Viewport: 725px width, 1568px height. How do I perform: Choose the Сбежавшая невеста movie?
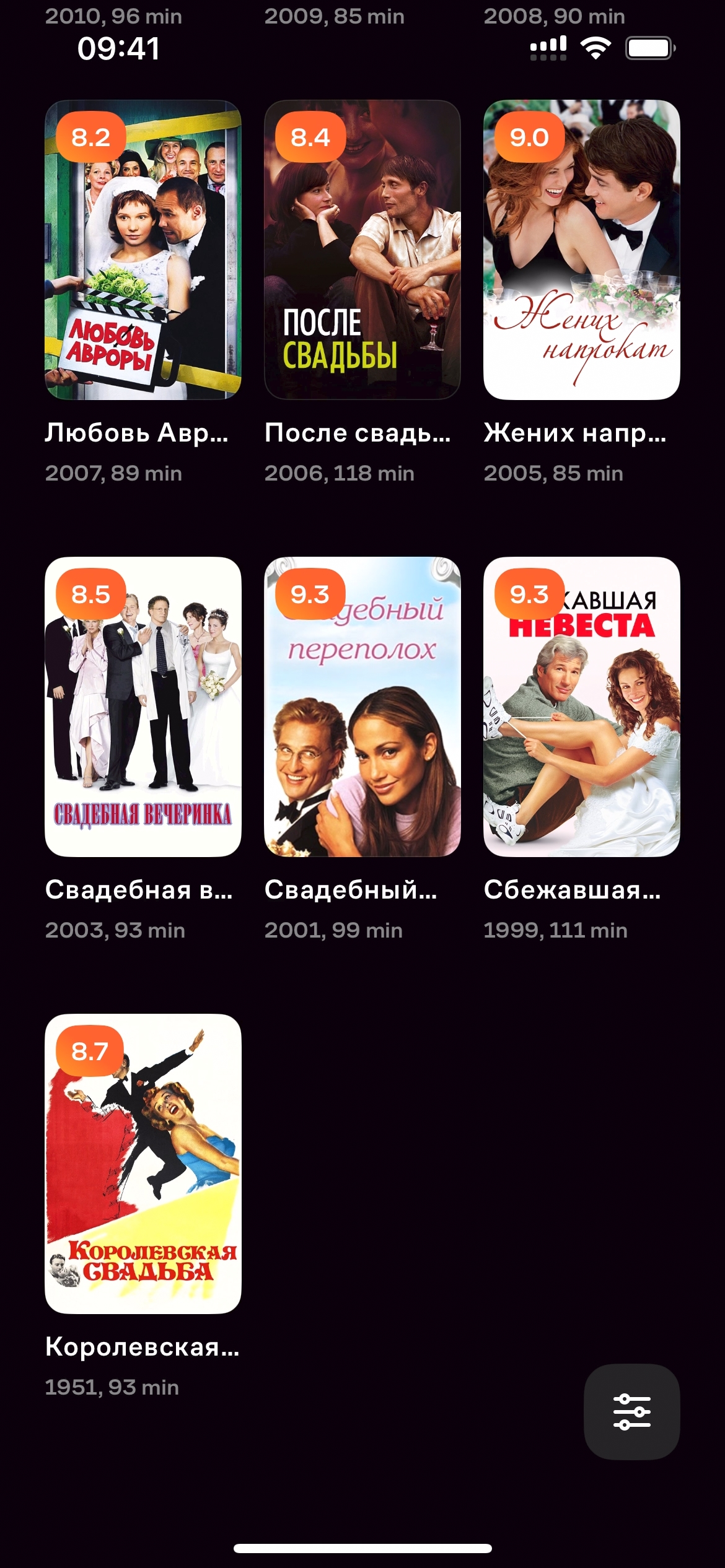point(581,707)
